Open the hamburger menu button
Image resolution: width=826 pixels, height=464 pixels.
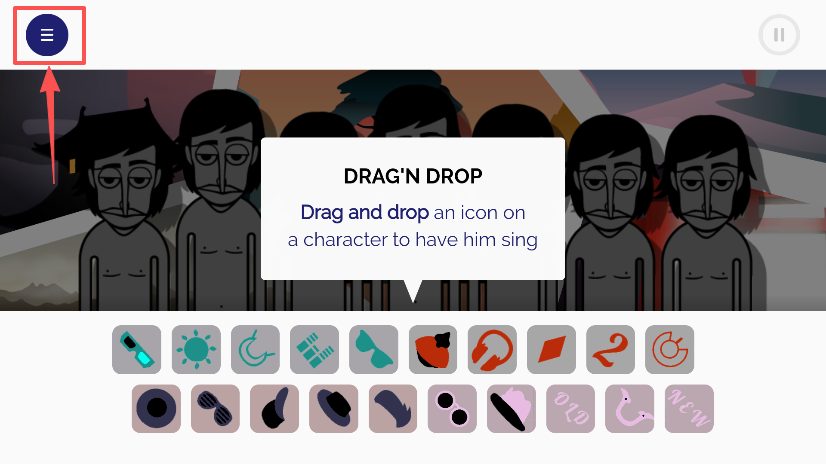pos(47,35)
